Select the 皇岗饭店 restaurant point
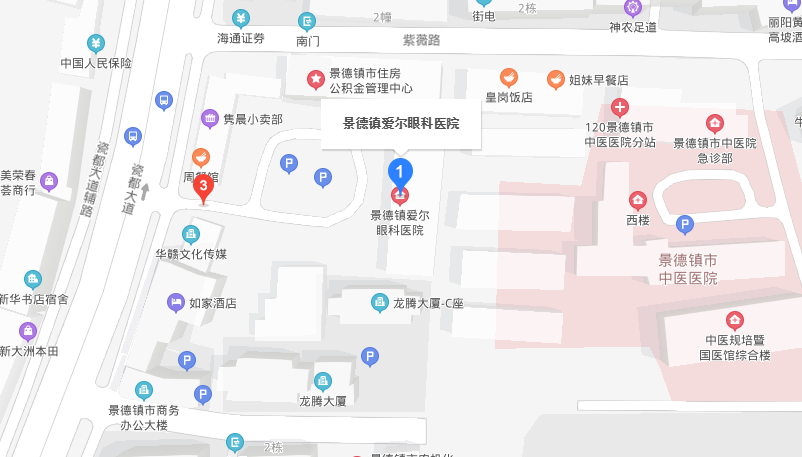The image size is (802, 457). click(508, 78)
